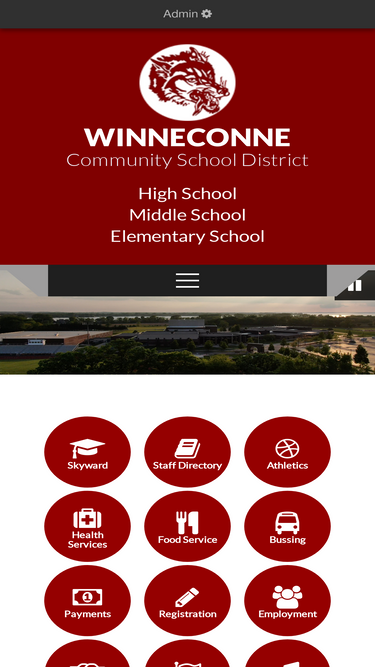Viewport: 375px width, 667px height.
Task: Open Health Services
Action: (x=88, y=526)
